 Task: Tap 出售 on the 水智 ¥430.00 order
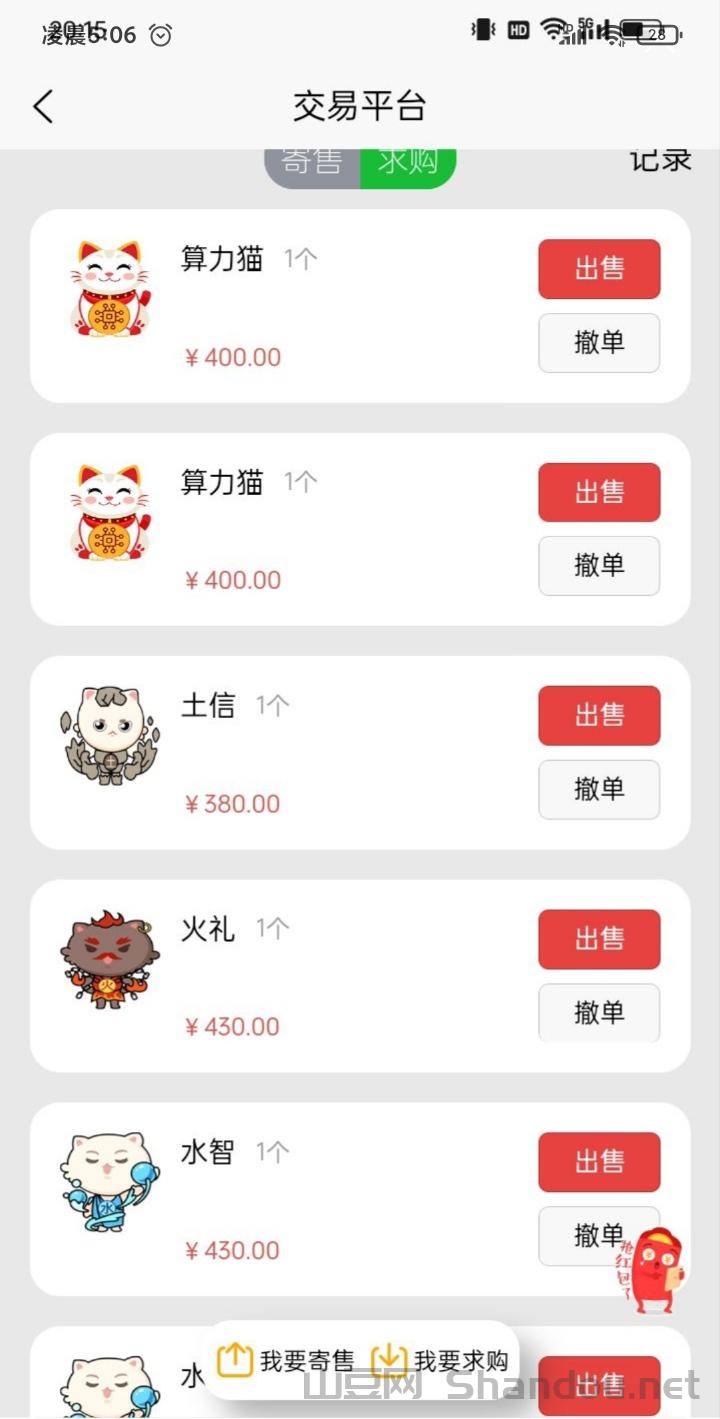(599, 1162)
